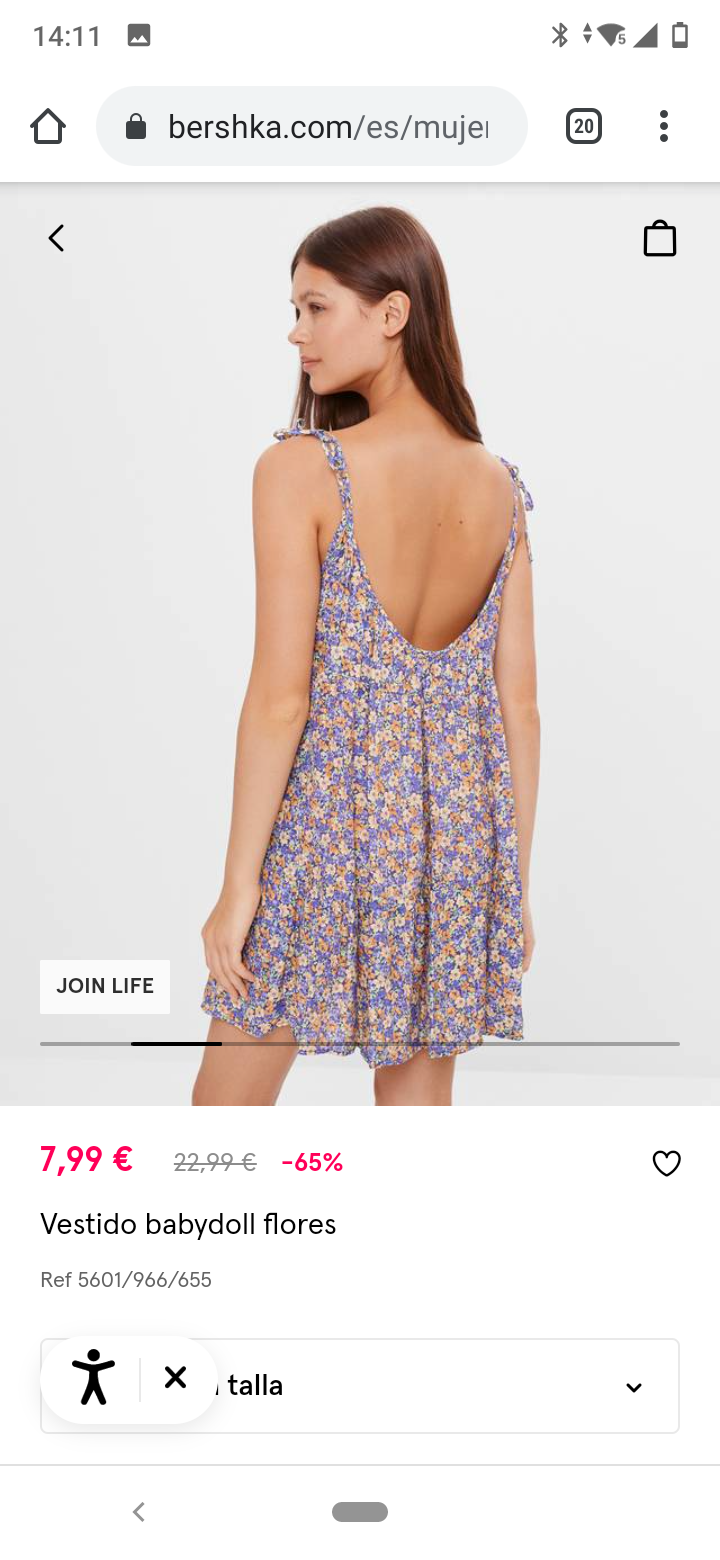Image resolution: width=720 pixels, height=1560 pixels.
Task: Add the dress to wishlist favorites
Action: tap(666, 1163)
